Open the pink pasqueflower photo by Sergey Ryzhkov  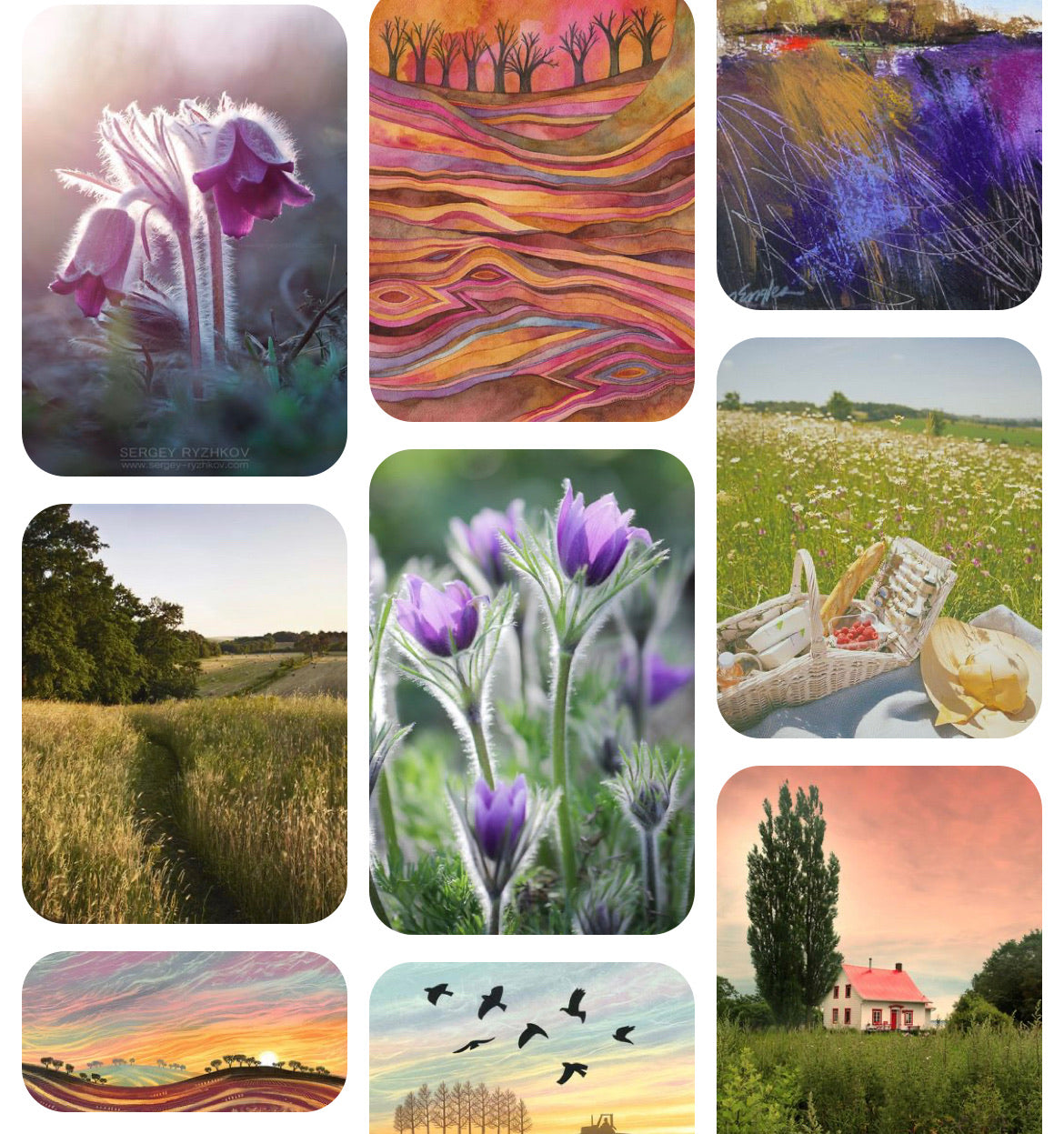point(184,240)
